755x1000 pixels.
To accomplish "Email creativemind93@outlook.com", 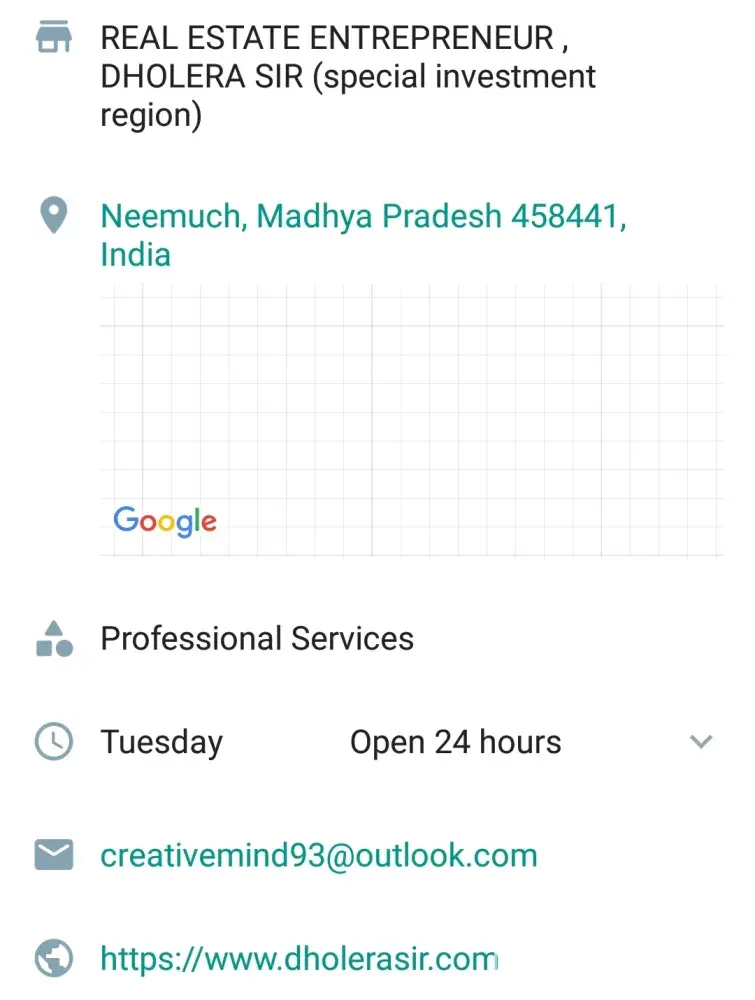I will pyautogui.click(x=319, y=856).
